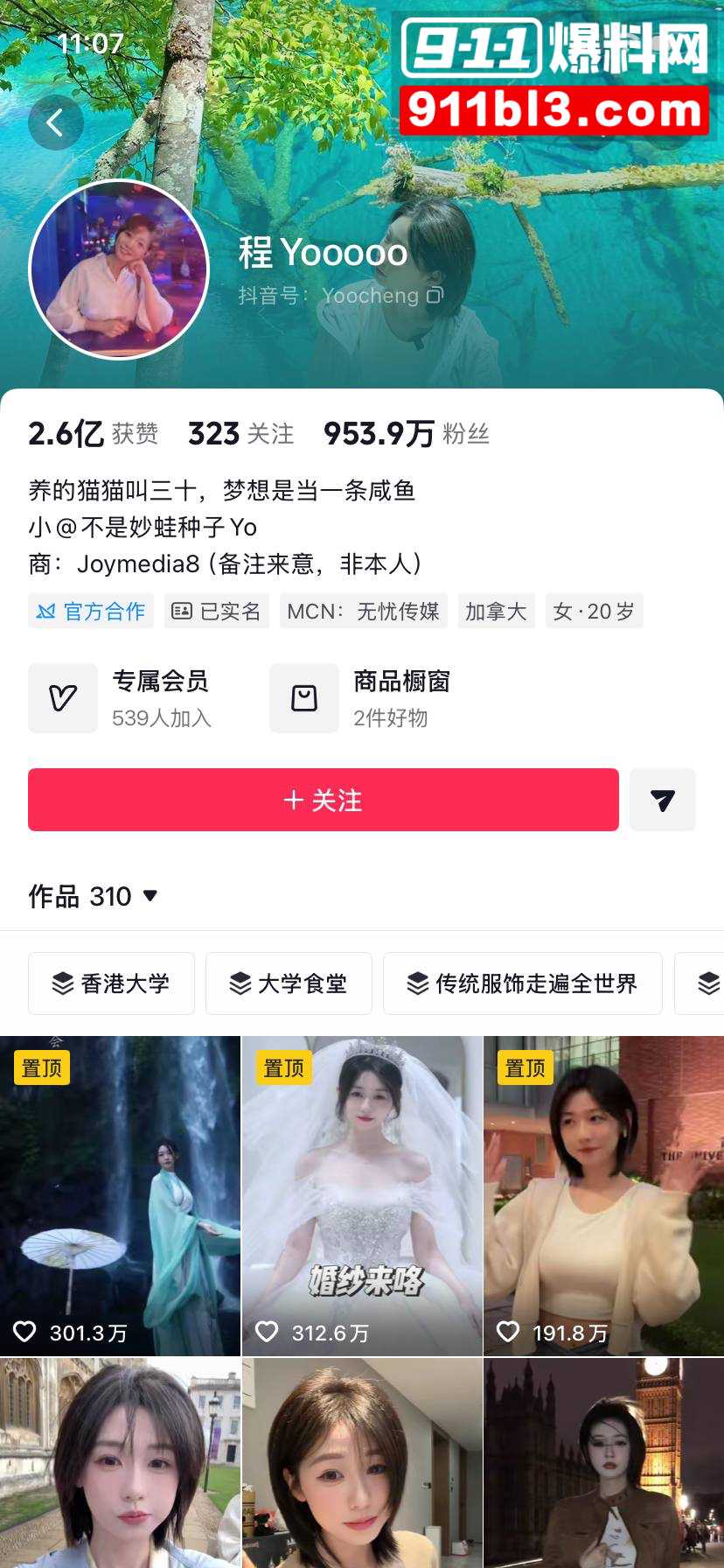Open the 传统服饰走遍全世界 collection
This screenshot has height=1568, width=724.
[x=522, y=983]
